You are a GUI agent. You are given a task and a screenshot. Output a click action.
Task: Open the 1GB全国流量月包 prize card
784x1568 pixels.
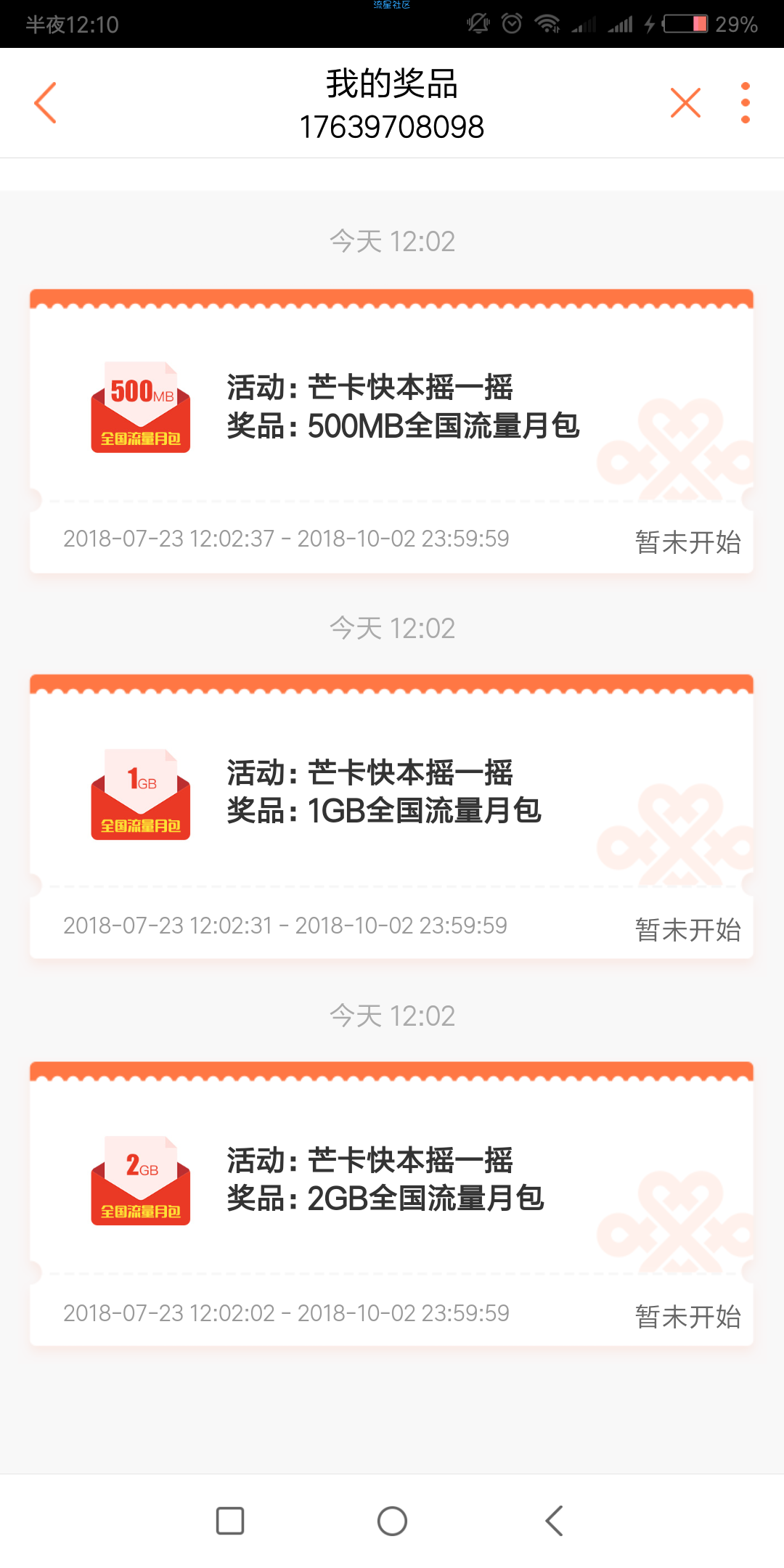click(391, 817)
